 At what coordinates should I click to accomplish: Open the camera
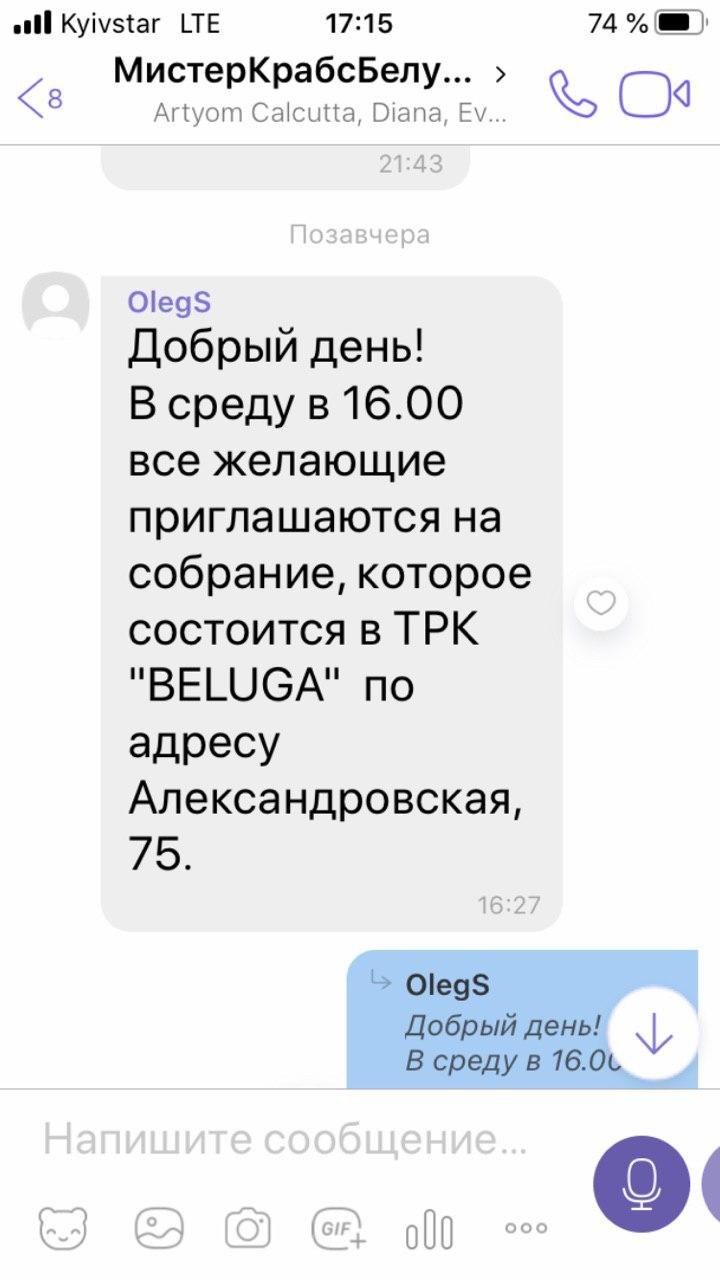pos(247,1228)
